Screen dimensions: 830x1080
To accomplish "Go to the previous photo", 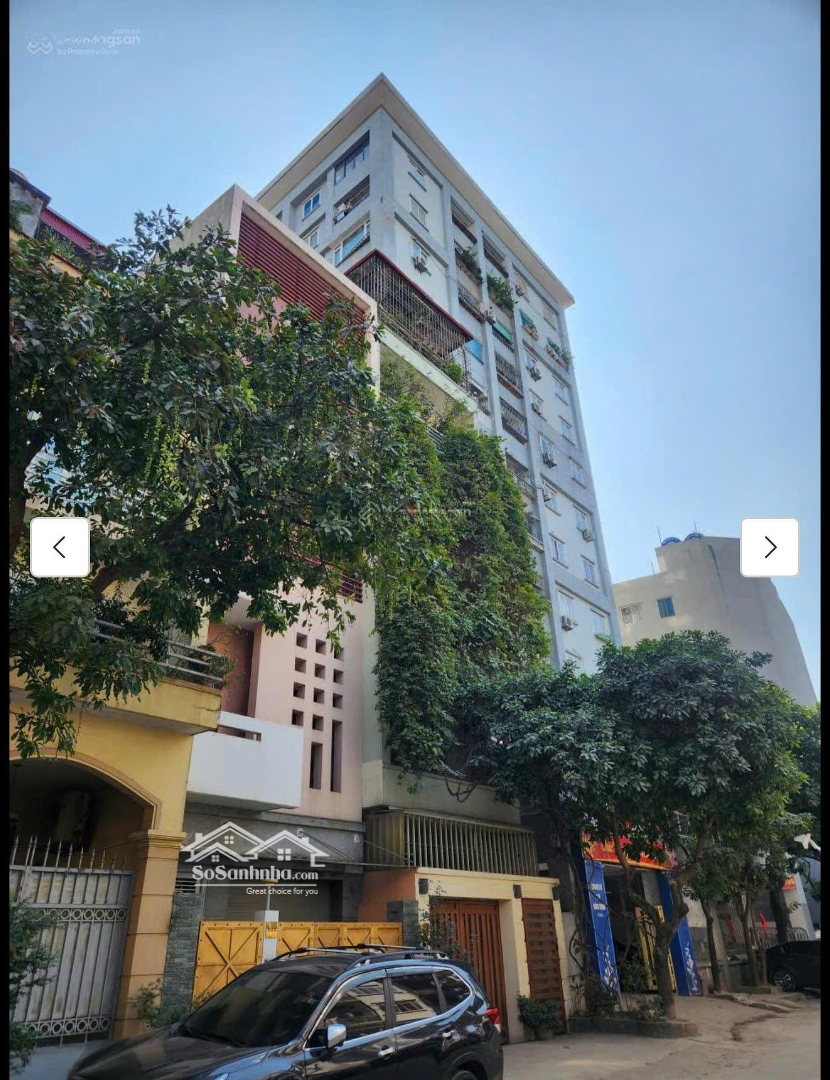I will click(60, 547).
